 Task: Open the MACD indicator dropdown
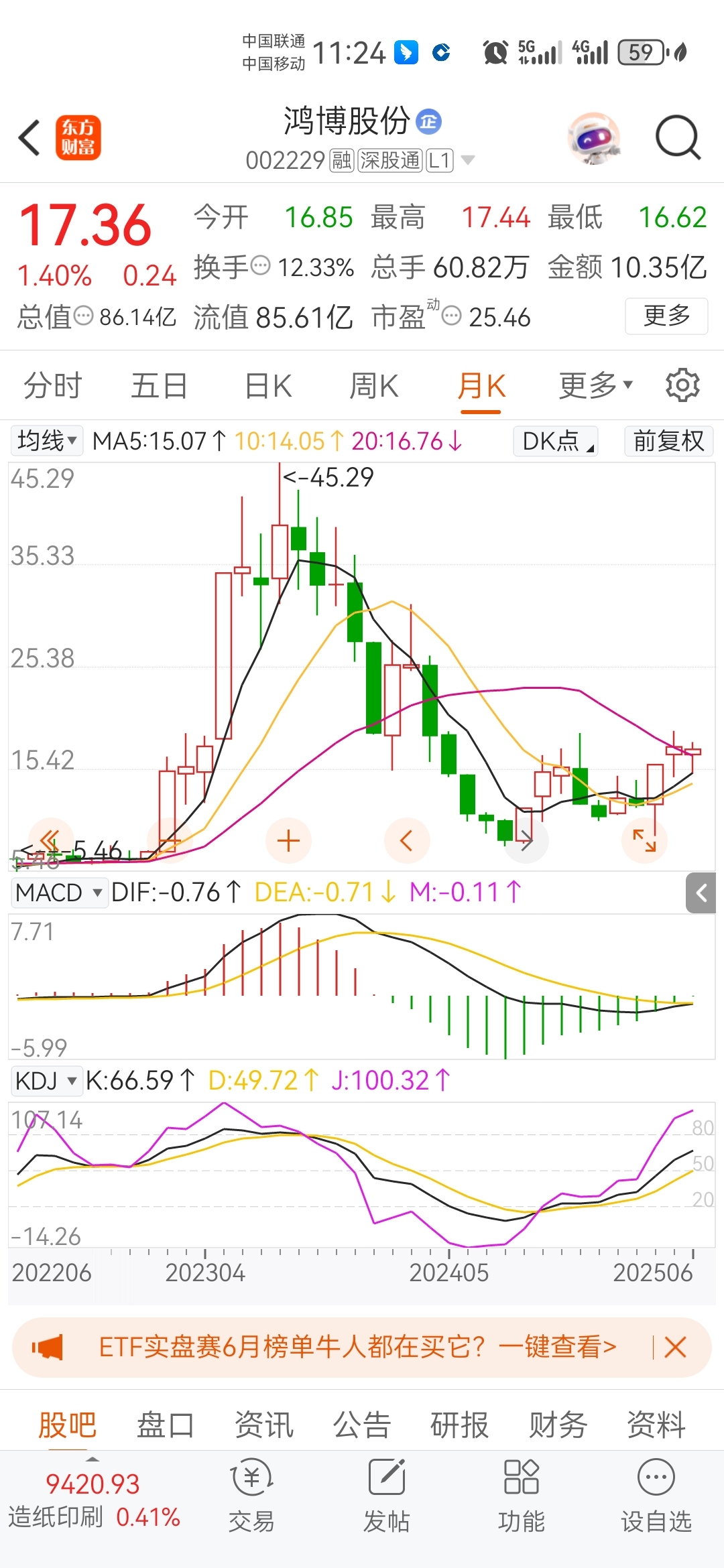(x=59, y=893)
